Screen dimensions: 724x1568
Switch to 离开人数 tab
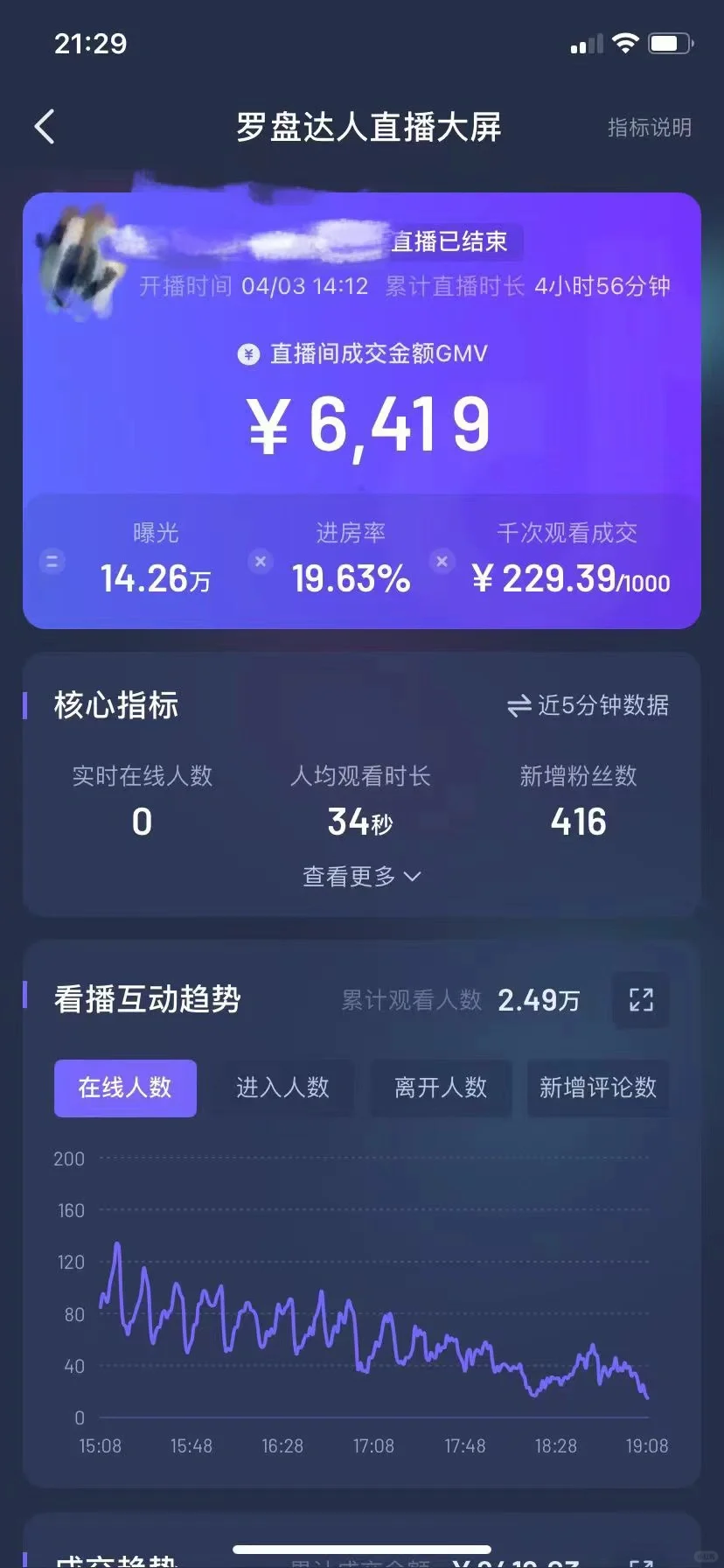coord(440,1088)
